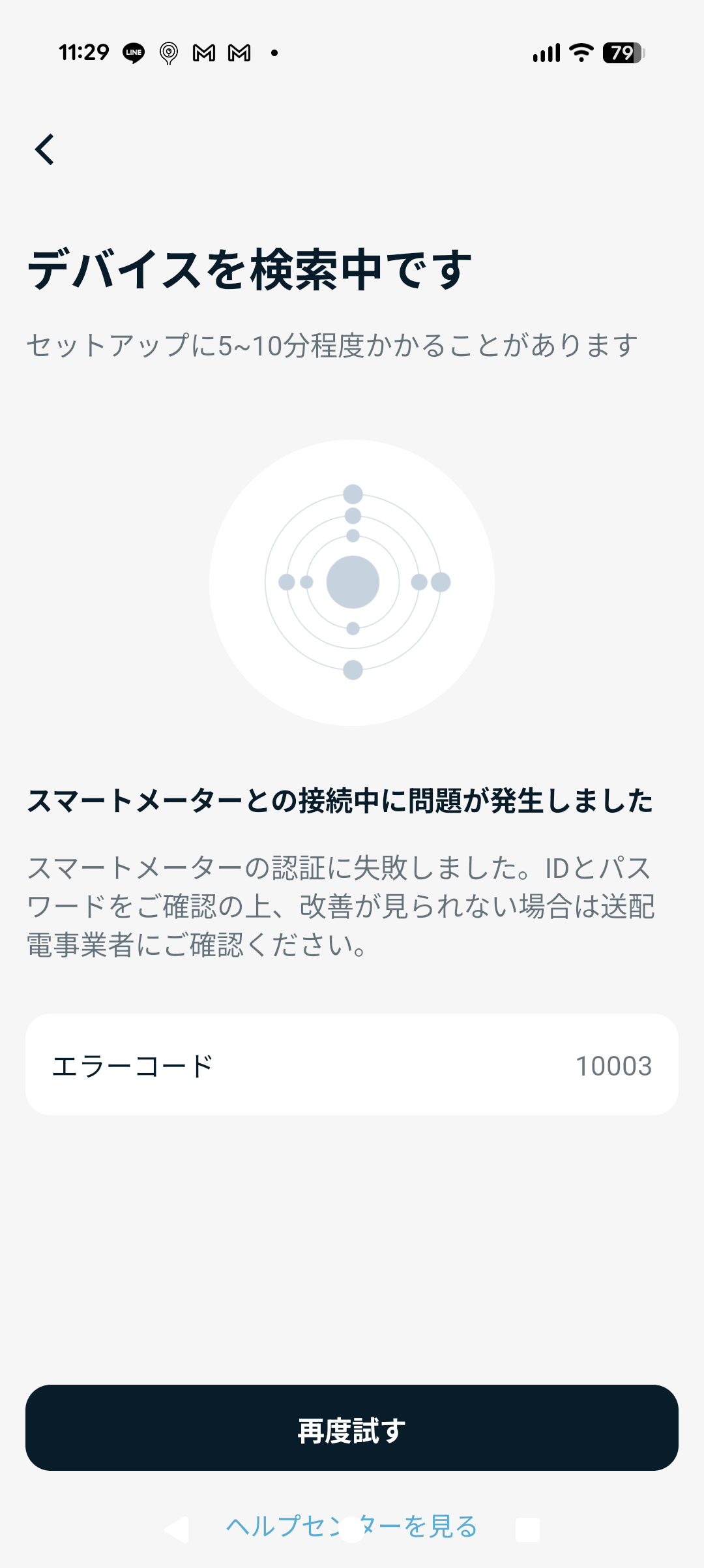
Task: Tap the 再度試す retry button
Action: [352, 1428]
